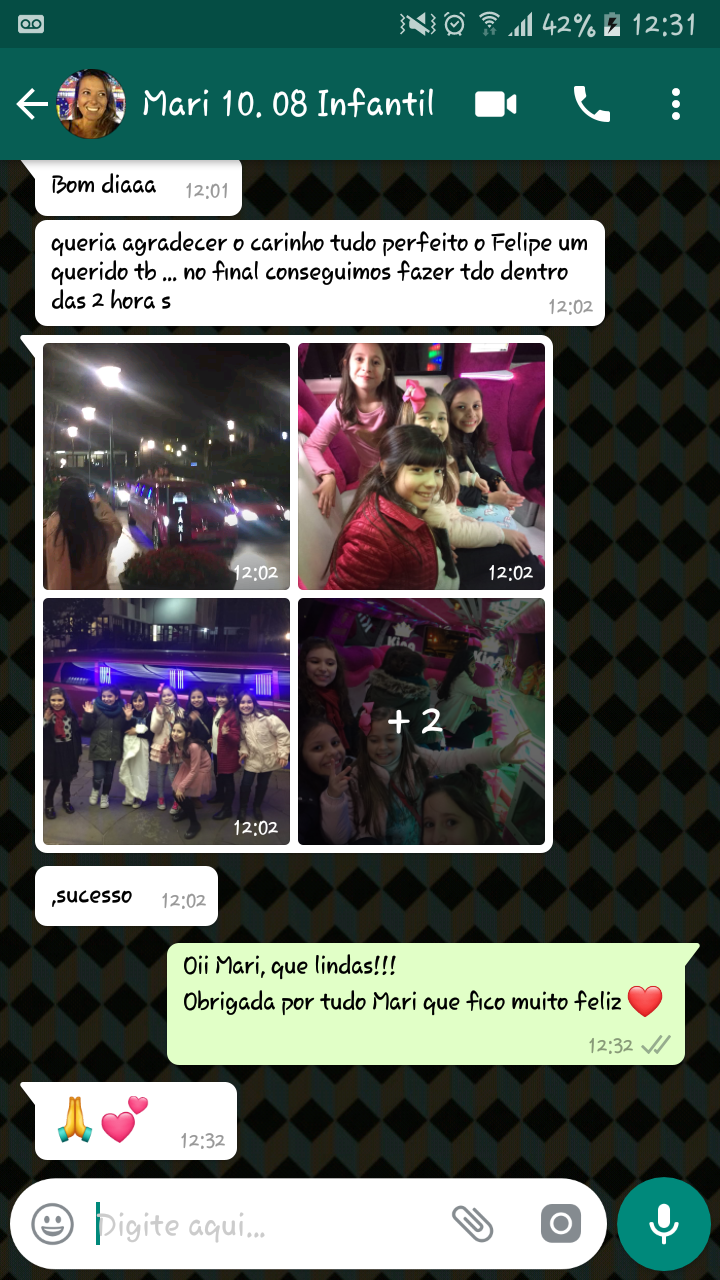Open the emoji picker
The height and width of the screenshot is (1280, 720).
click(x=52, y=1223)
